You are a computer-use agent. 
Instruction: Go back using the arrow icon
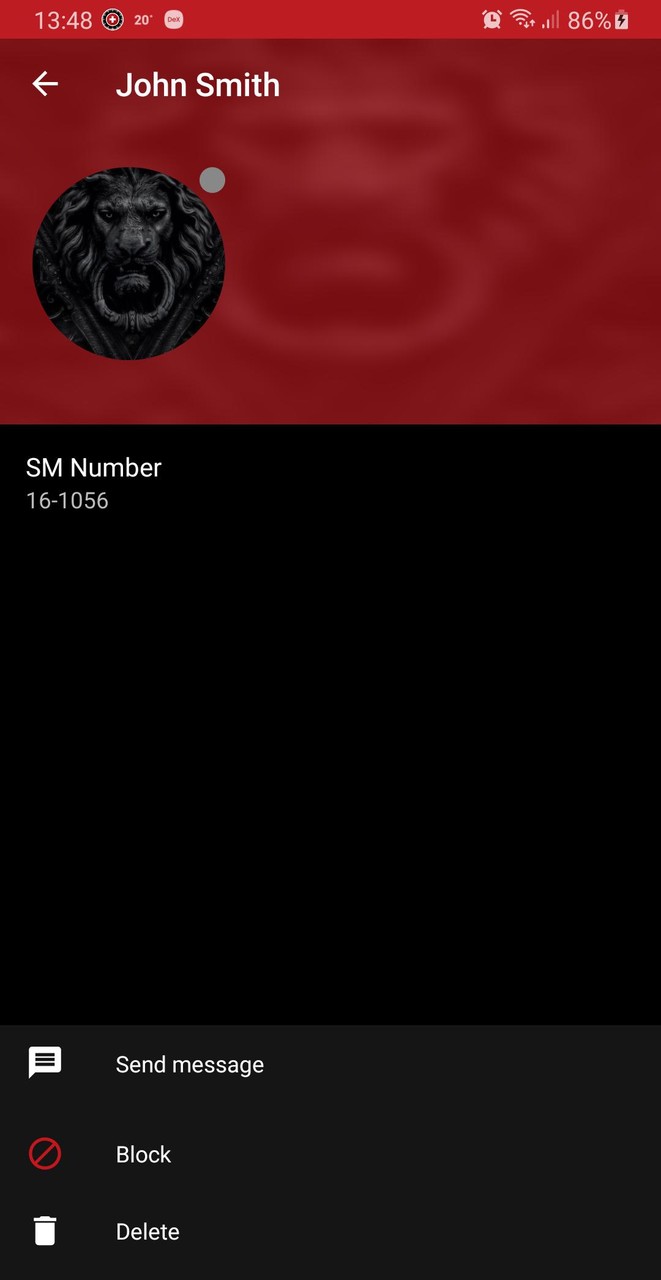(x=45, y=85)
